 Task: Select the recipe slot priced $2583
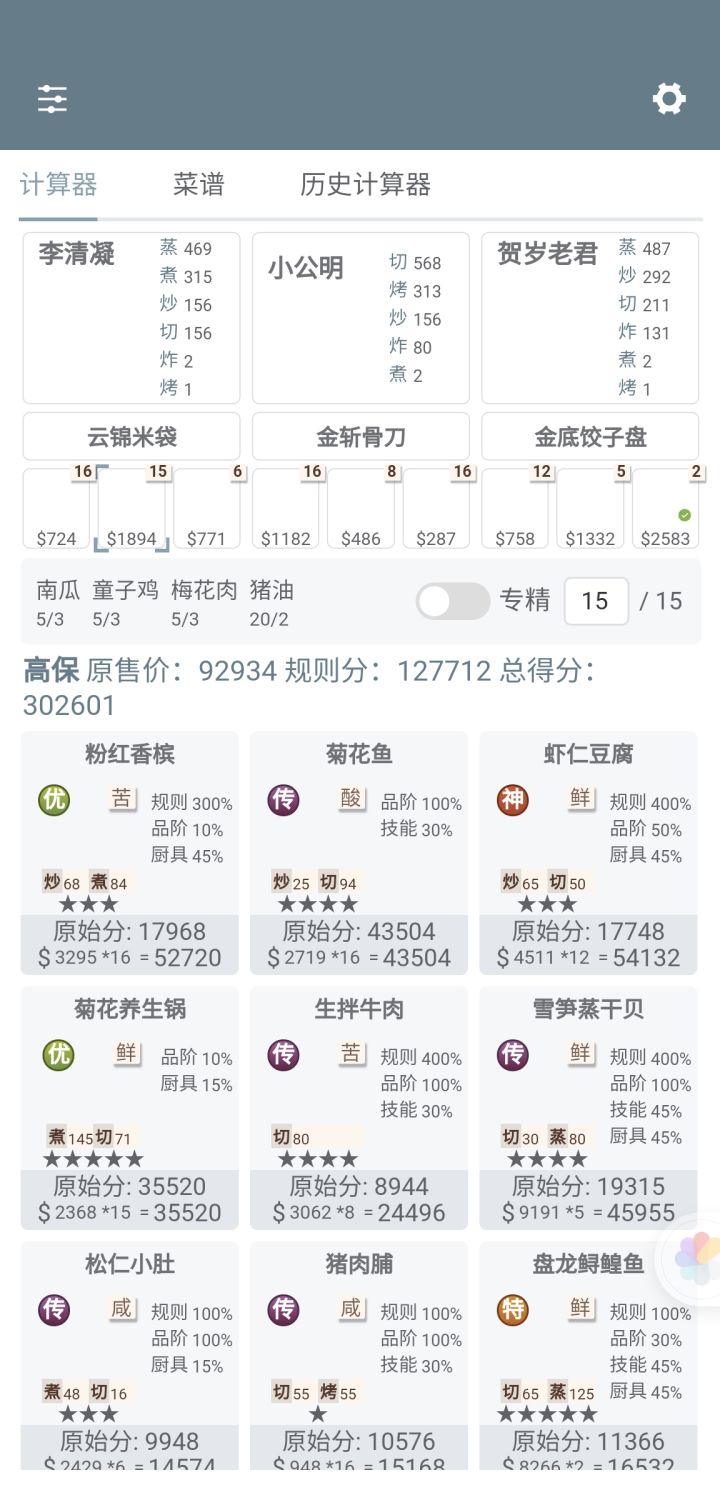665,509
